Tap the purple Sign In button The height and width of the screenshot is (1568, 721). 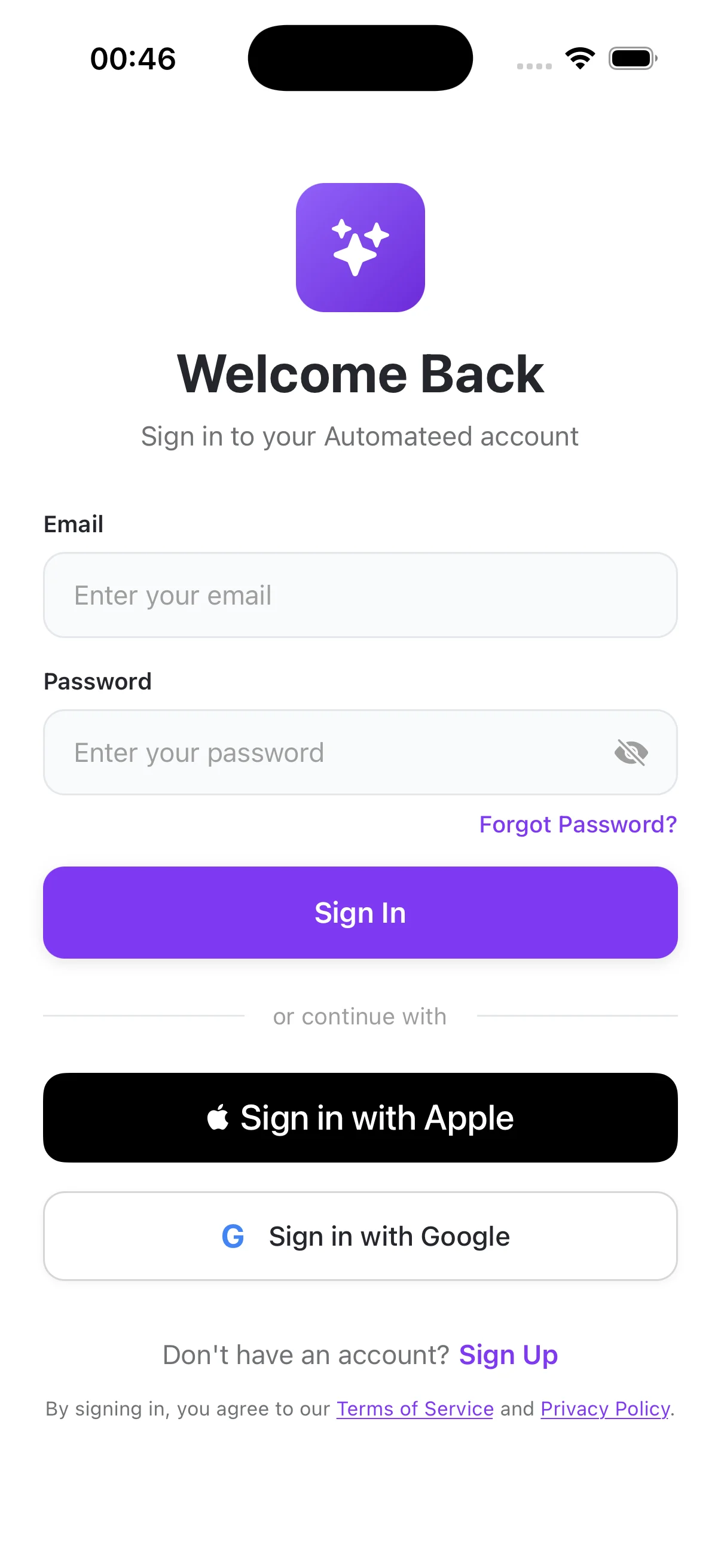click(x=360, y=913)
